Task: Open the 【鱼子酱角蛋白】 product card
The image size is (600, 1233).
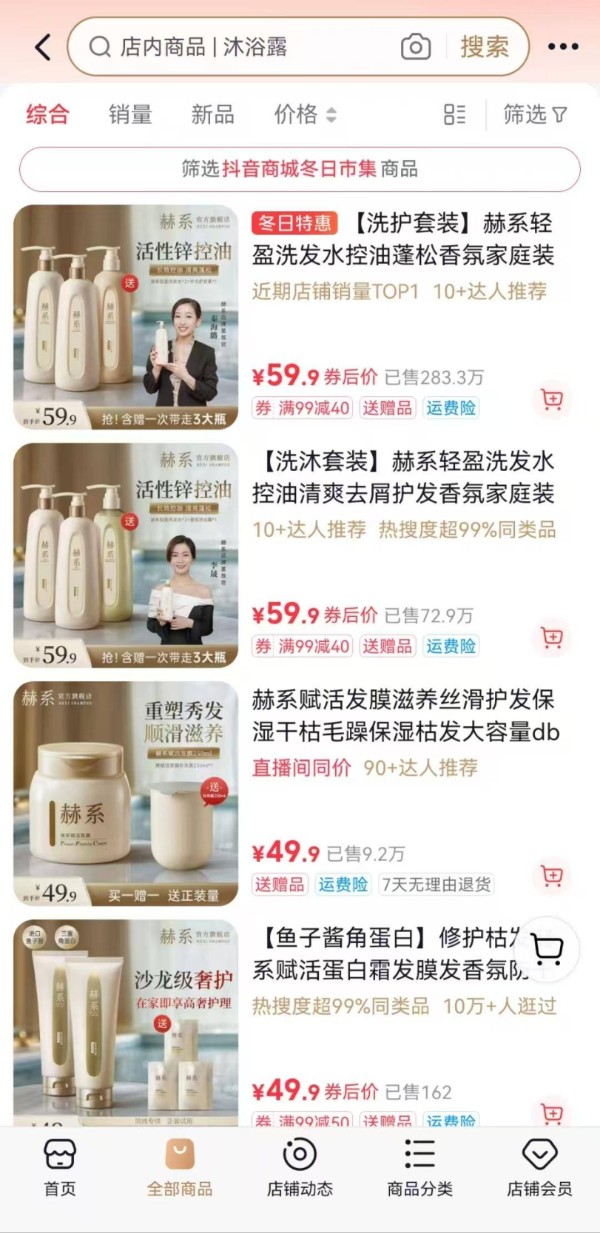Action: pyautogui.click(x=300, y=1023)
